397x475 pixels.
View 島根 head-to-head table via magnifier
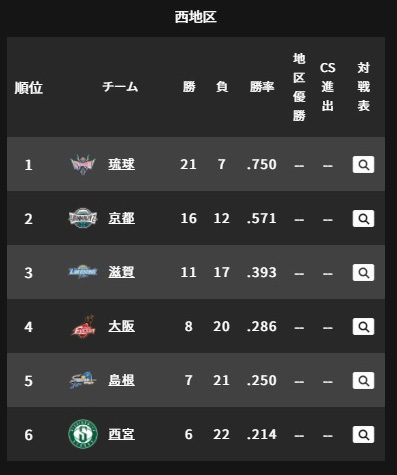tap(363, 380)
